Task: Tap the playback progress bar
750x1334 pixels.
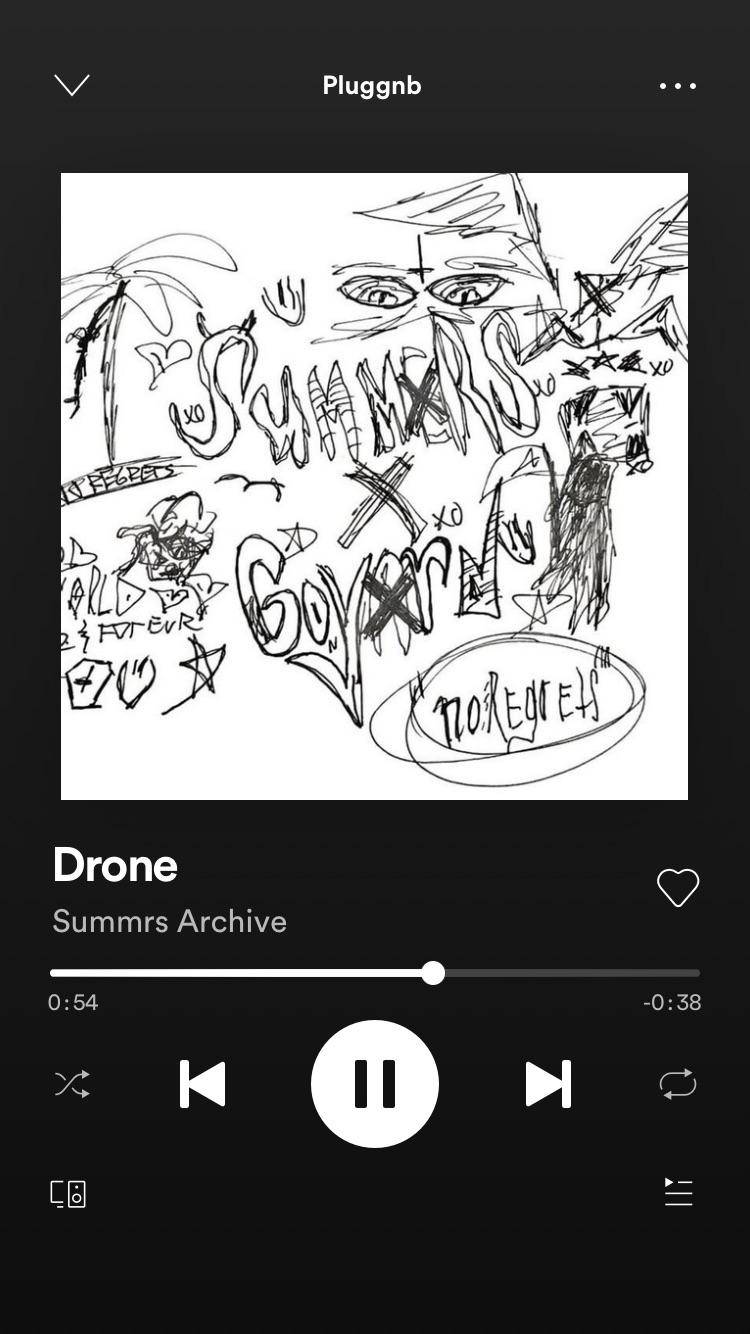Action: (x=374, y=973)
